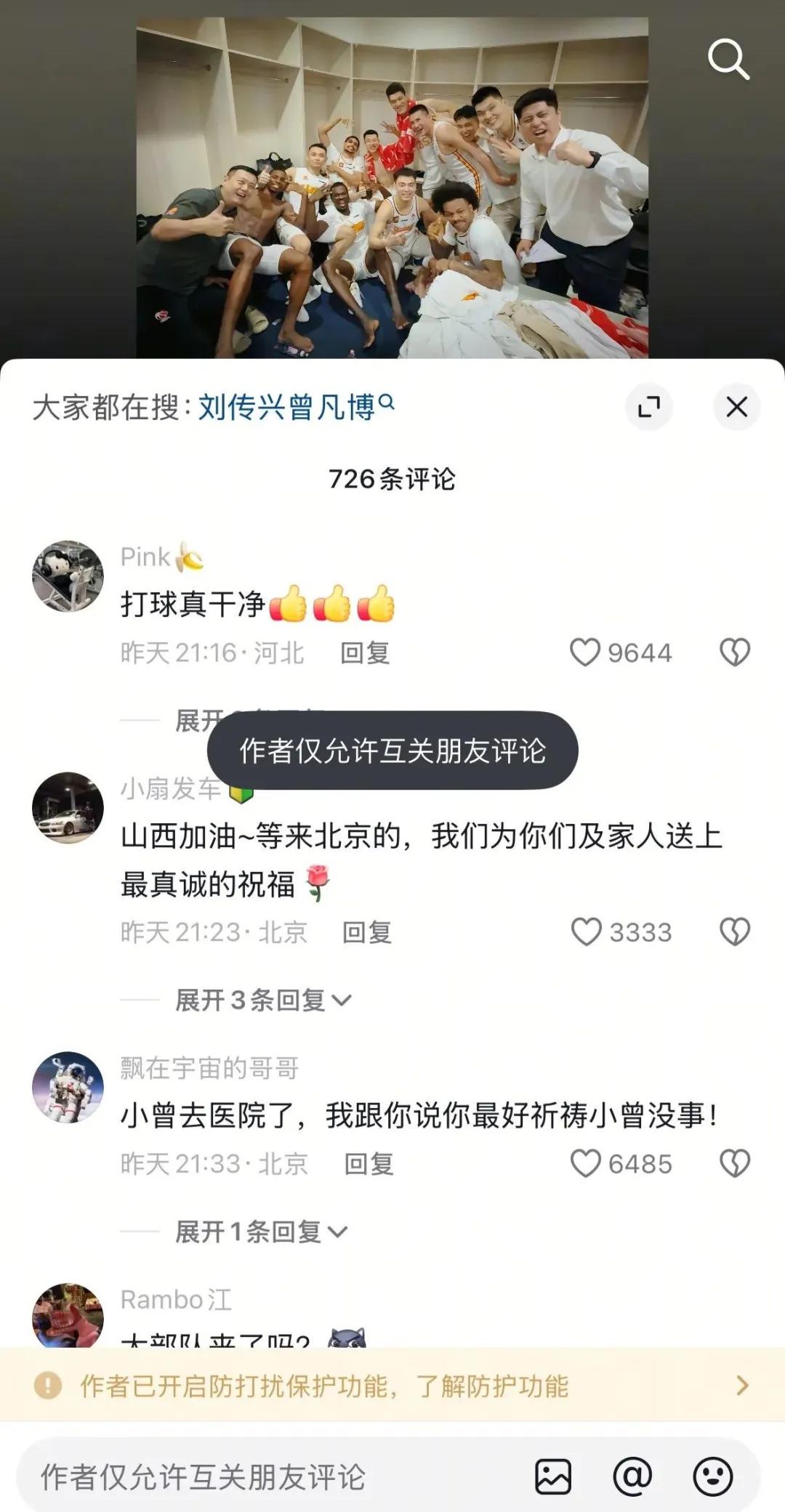785x1512 pixels.
Task: Mention someone with the @ icon
Action: pos(632,1477)
